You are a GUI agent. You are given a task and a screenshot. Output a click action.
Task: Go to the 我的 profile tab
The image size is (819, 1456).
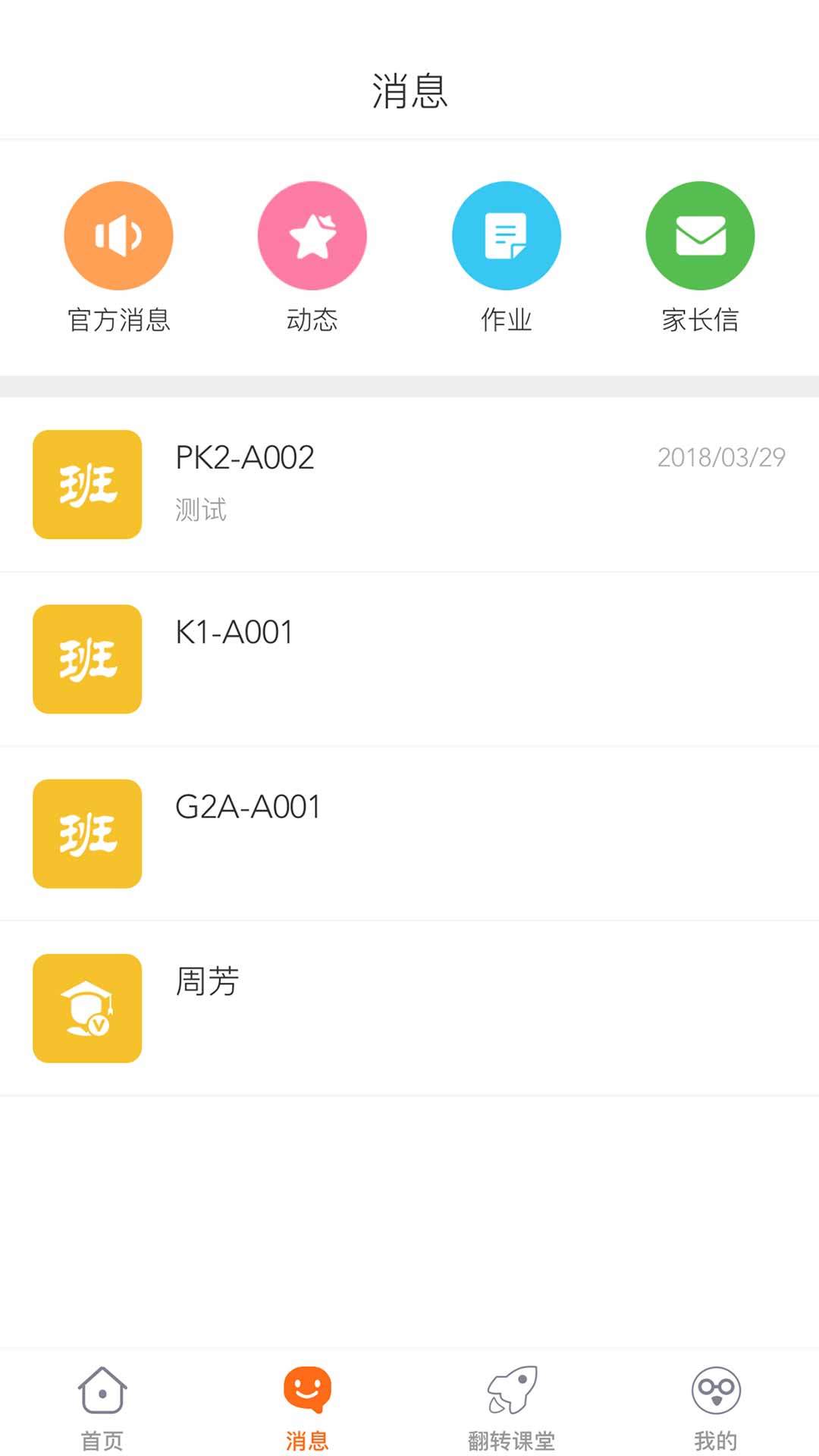(x=716, y=1407)
